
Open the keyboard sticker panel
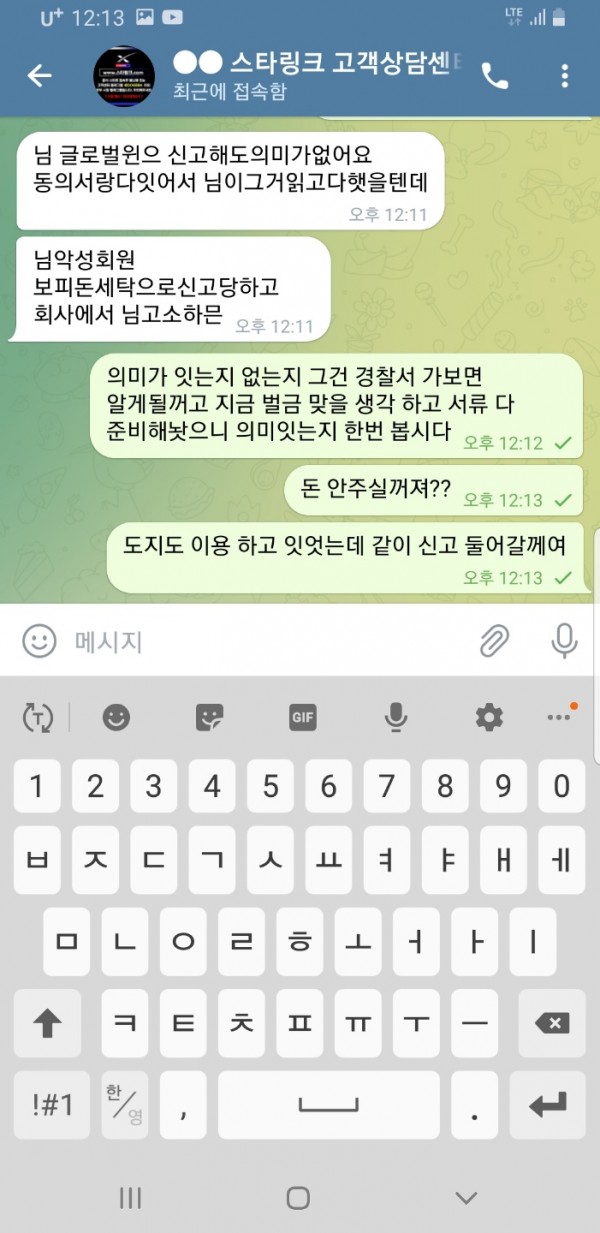pyautogui.click(x=210, y=717)
